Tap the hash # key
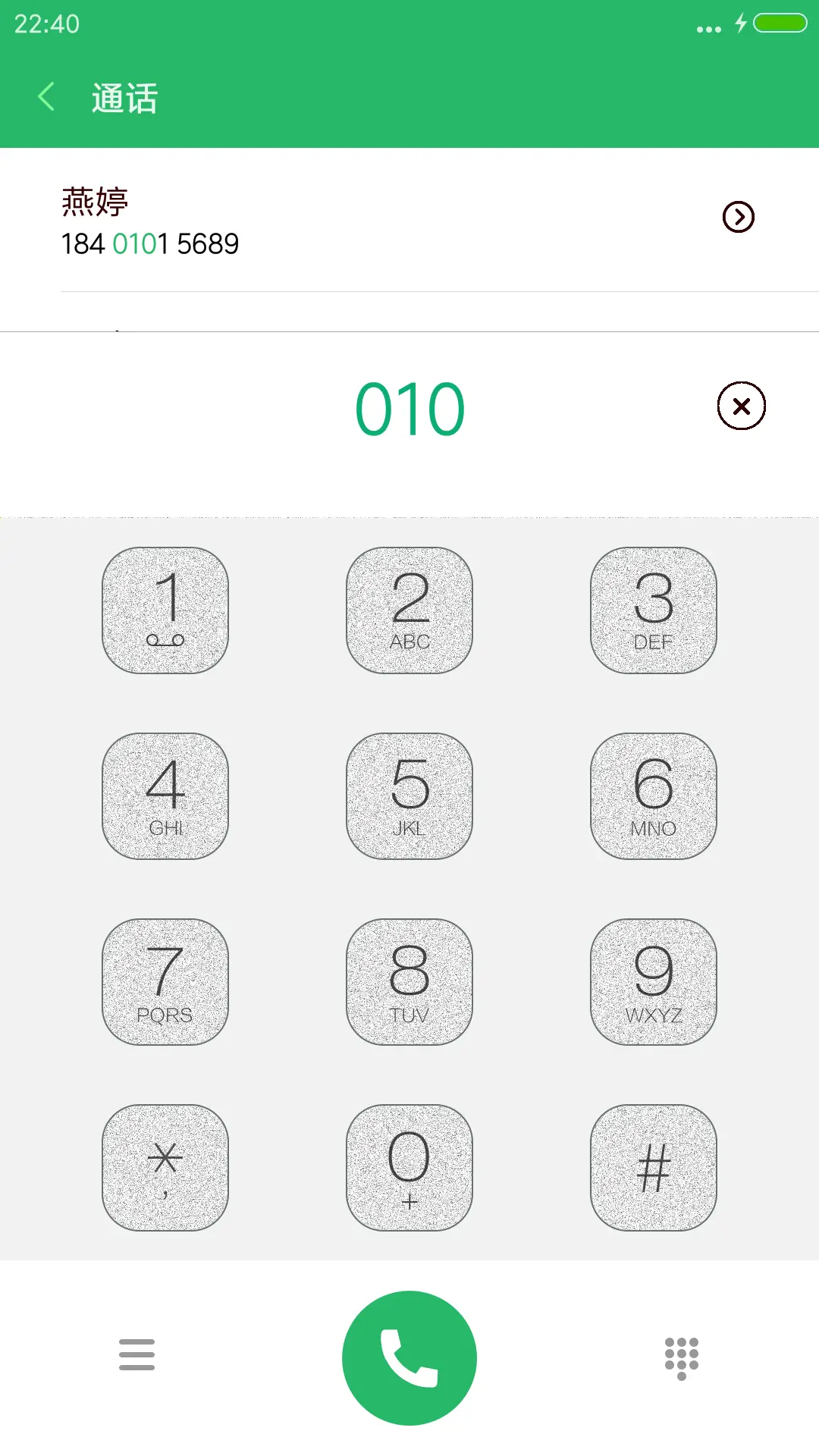819x1456 pixels. (654, 1168)
